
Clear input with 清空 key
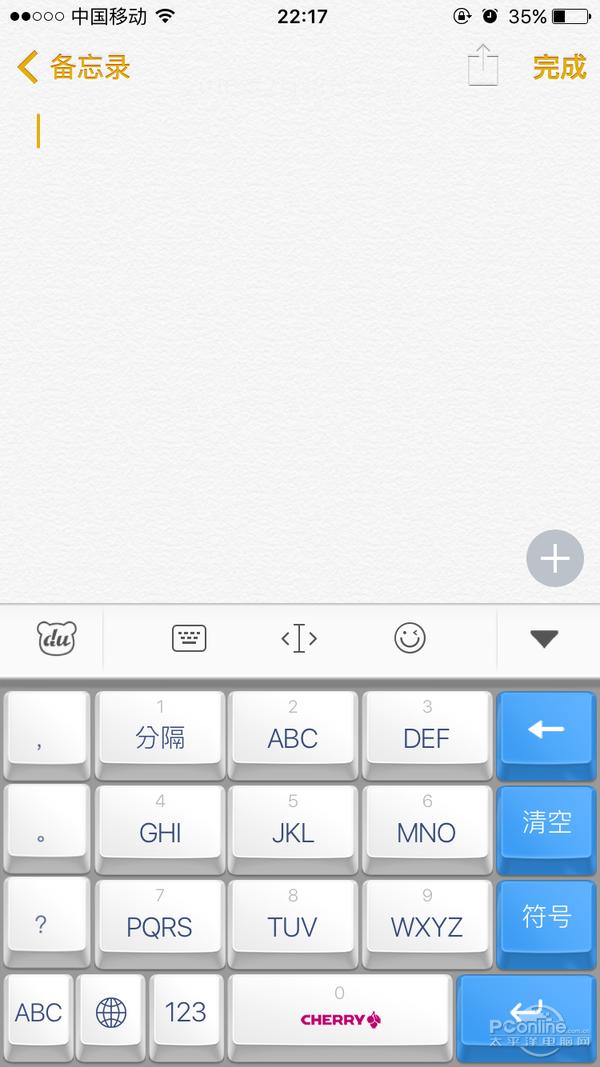(546, 823)
